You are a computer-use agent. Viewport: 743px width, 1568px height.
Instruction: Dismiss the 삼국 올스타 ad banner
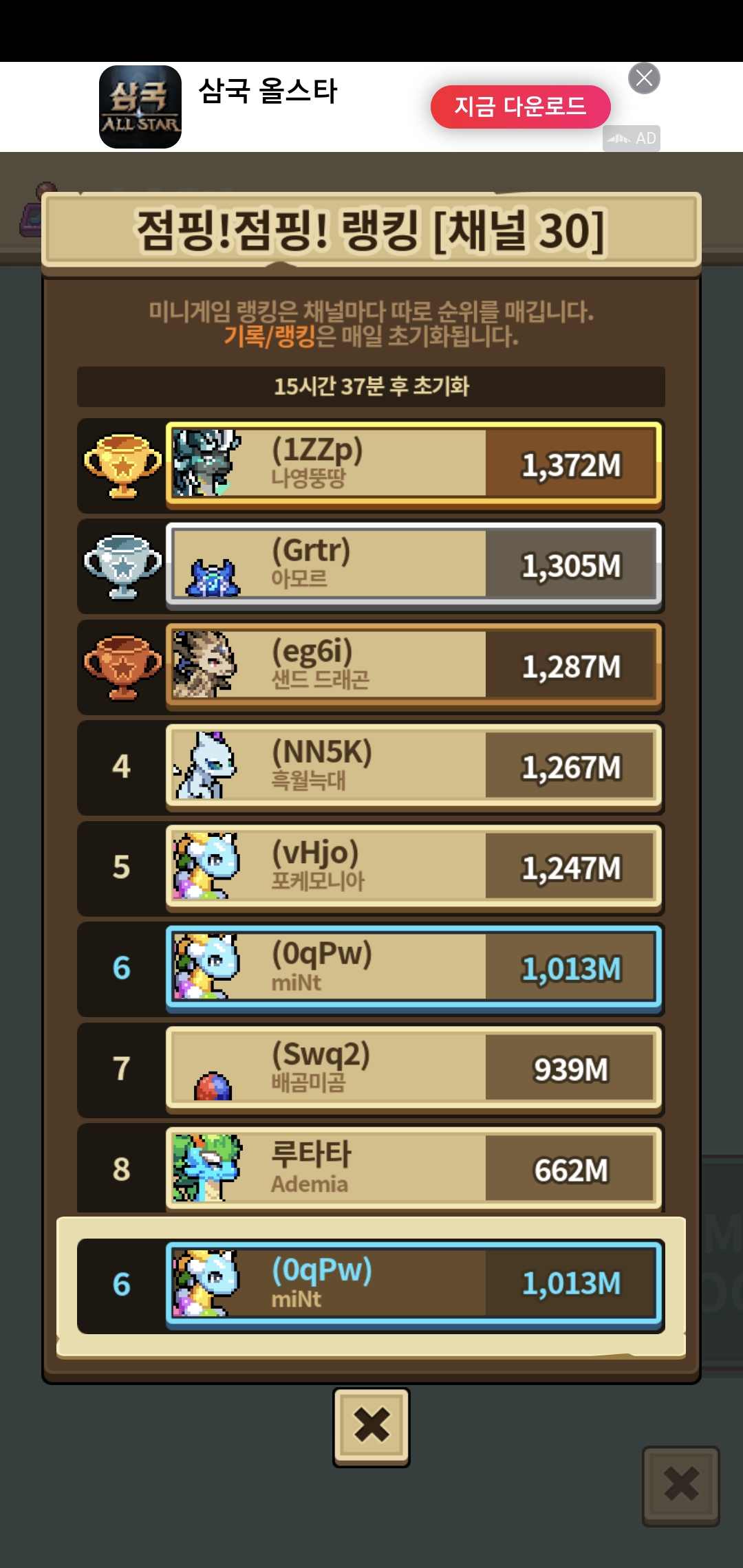(x=644, y=78)
